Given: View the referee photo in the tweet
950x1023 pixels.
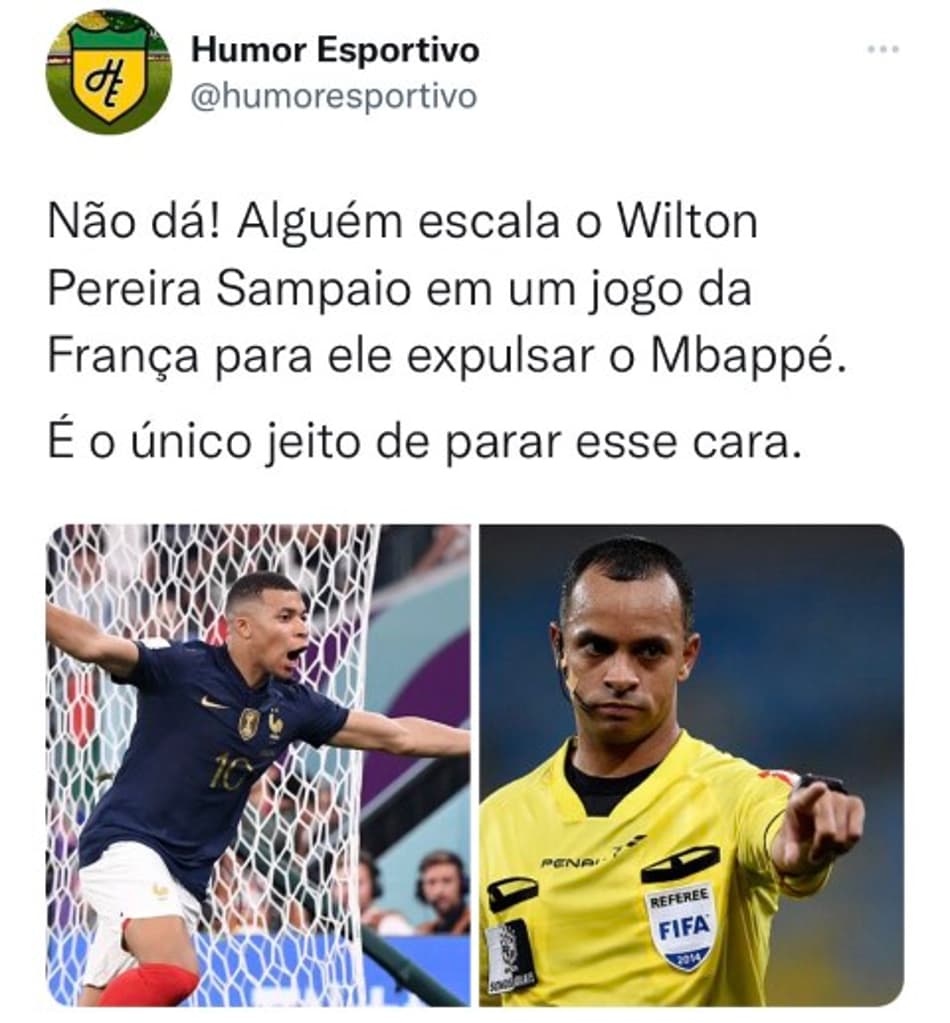Looking at the screenshot, I should (691, 765).
